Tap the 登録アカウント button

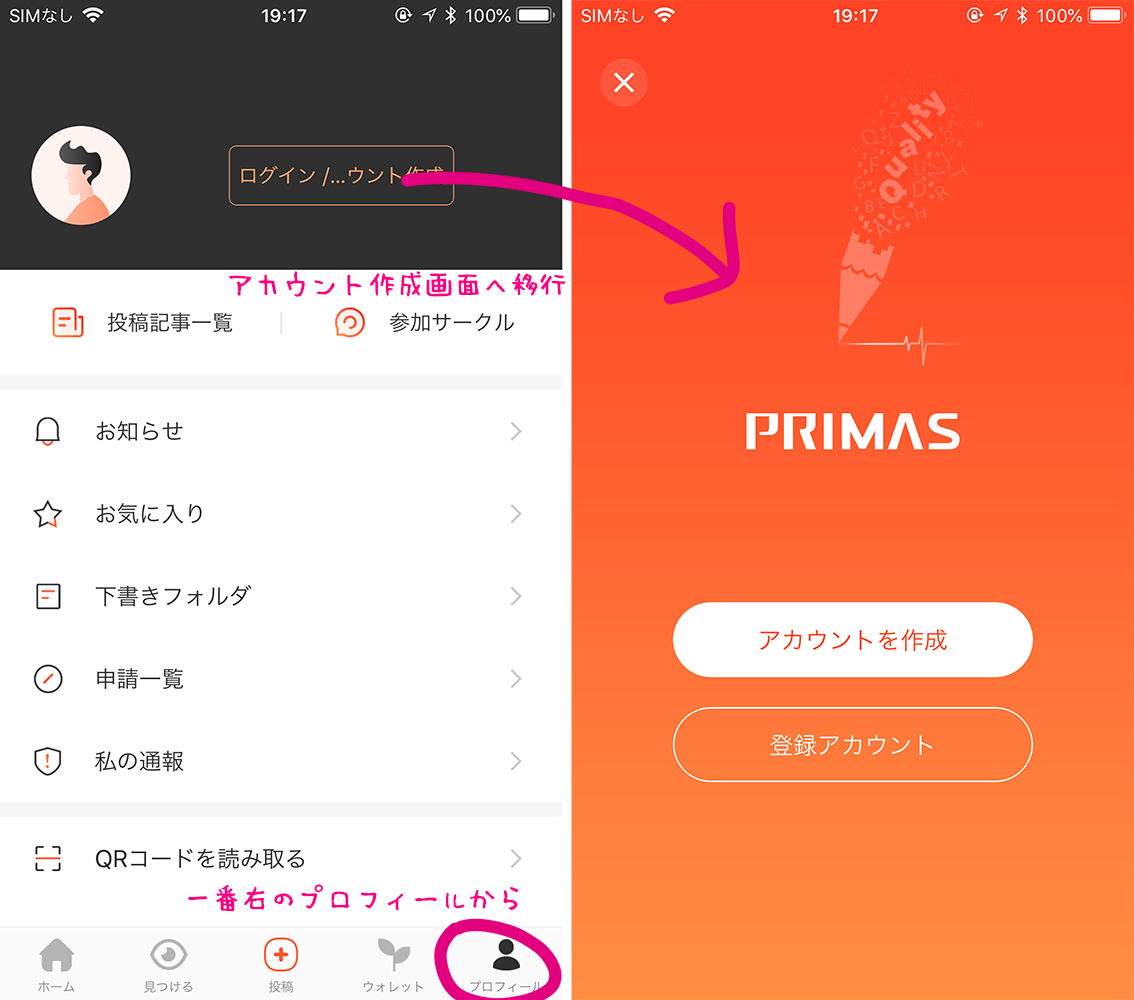(x=852, y=745)
